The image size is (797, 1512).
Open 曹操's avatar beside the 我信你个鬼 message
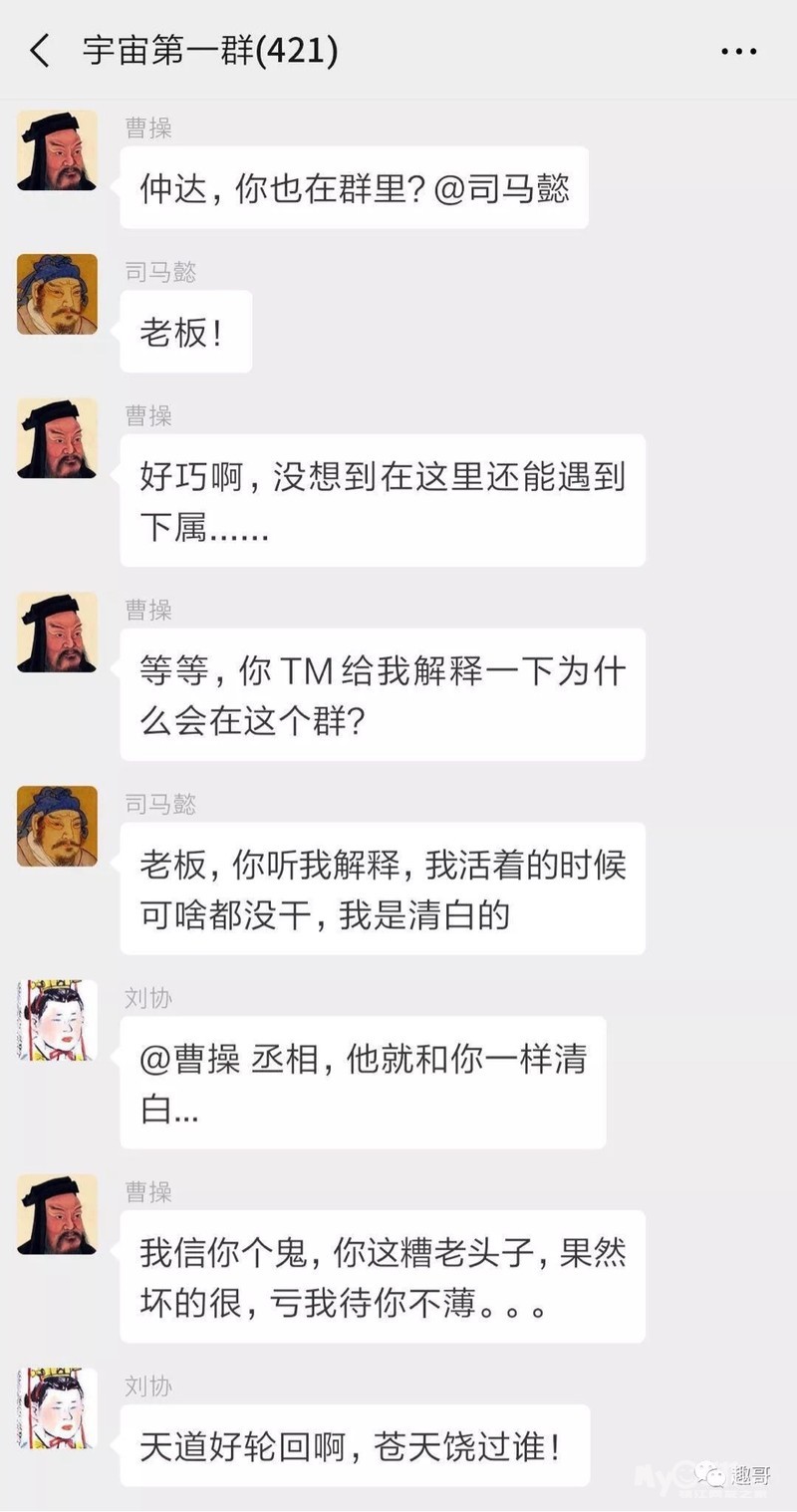tap(57, 1214)
